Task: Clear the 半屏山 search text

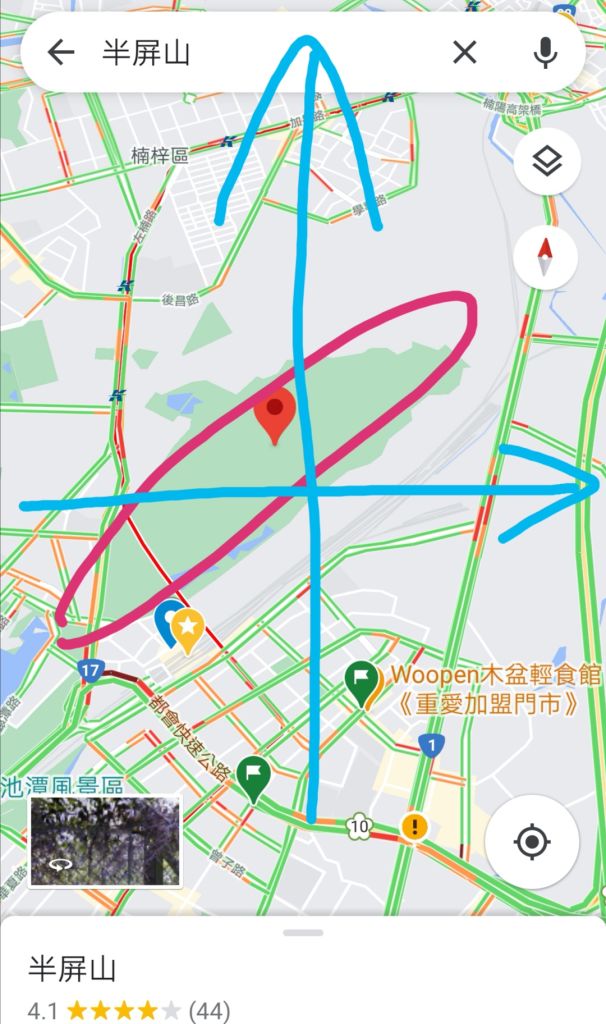Action: [x=464, y=53]
